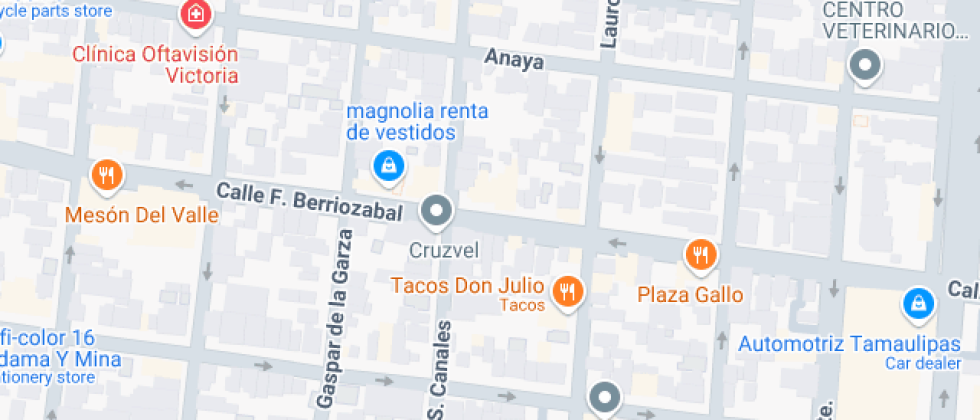Select the Centro Veterinario marker

point(864,67)
